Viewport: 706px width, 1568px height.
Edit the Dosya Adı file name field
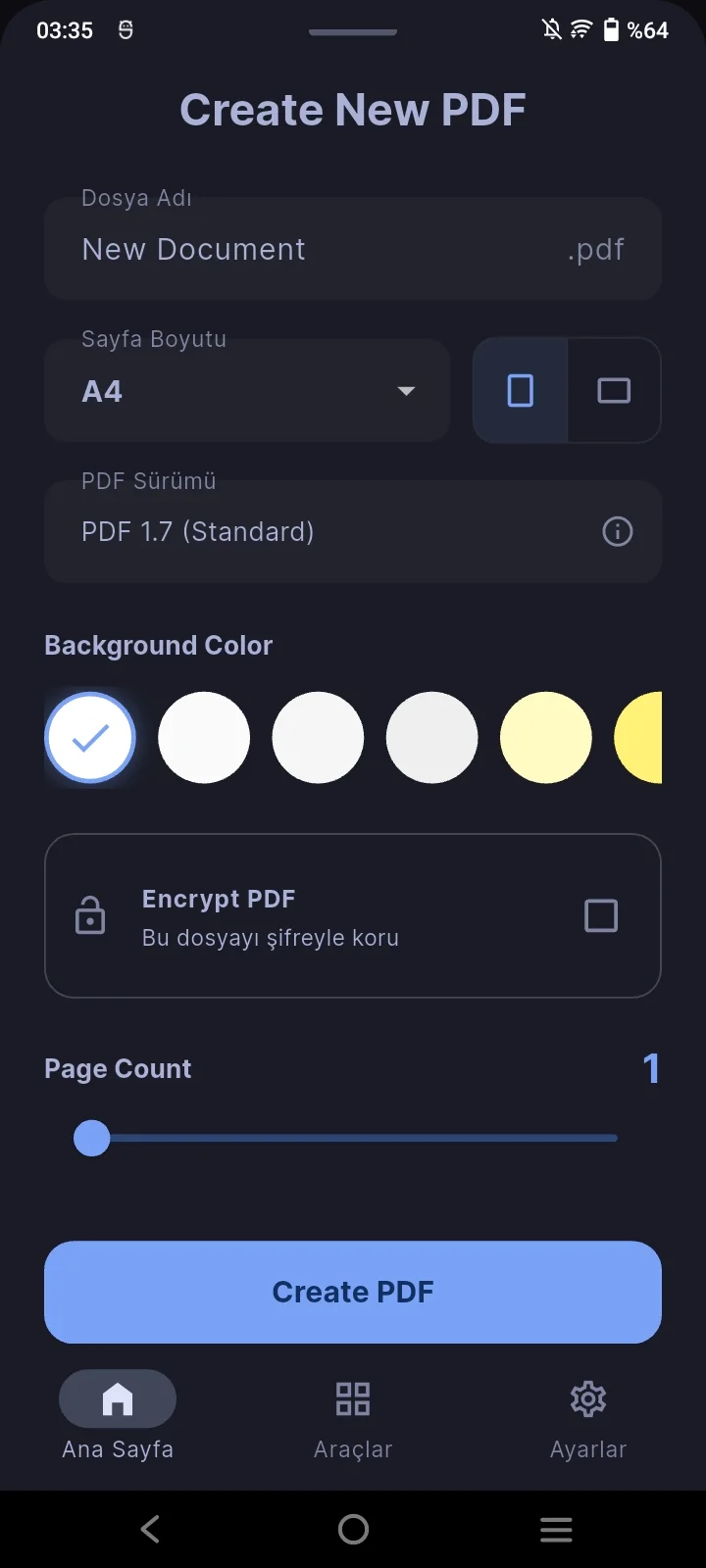(314, 250)
